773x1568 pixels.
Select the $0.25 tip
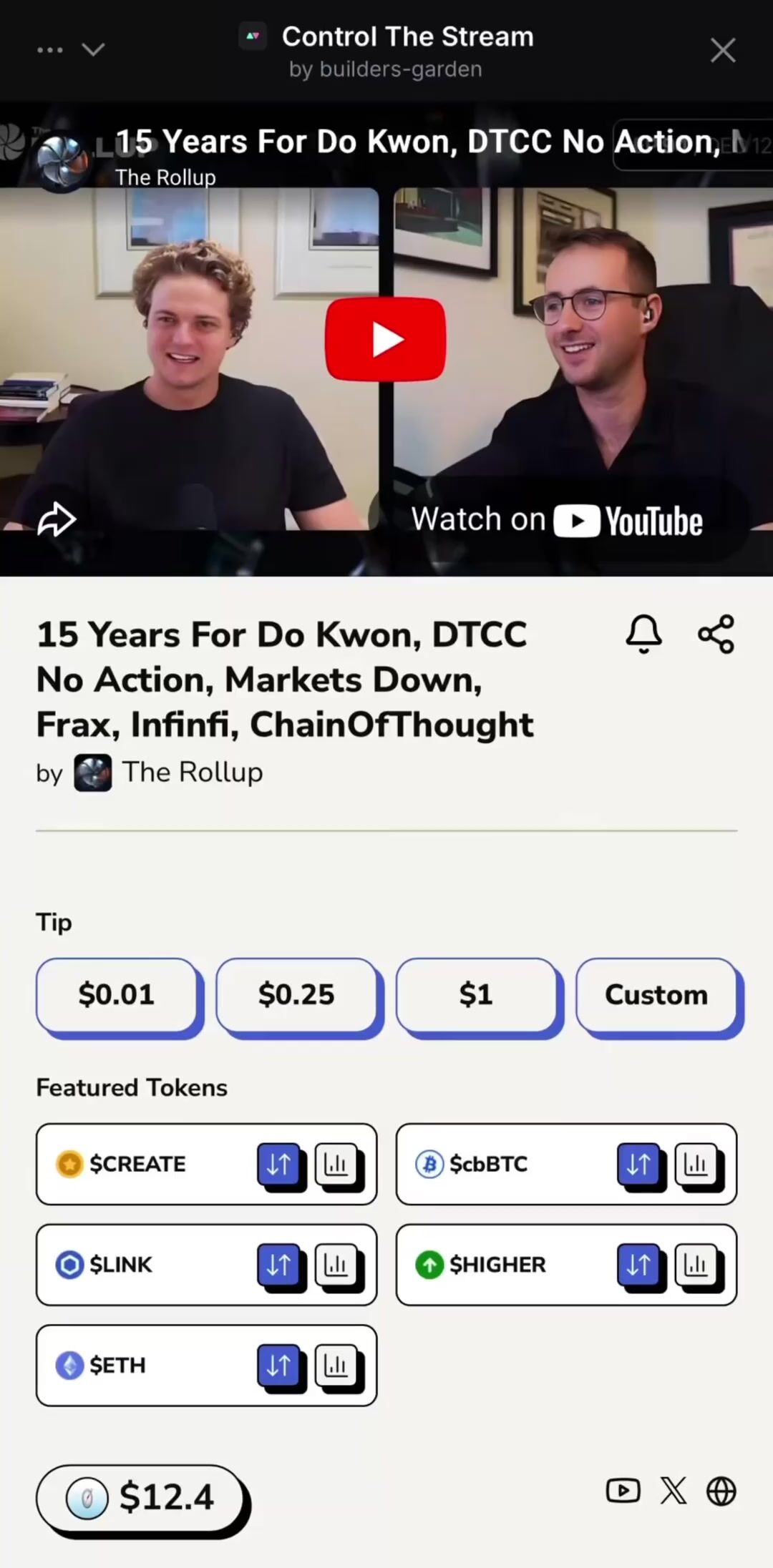point(296,994)
